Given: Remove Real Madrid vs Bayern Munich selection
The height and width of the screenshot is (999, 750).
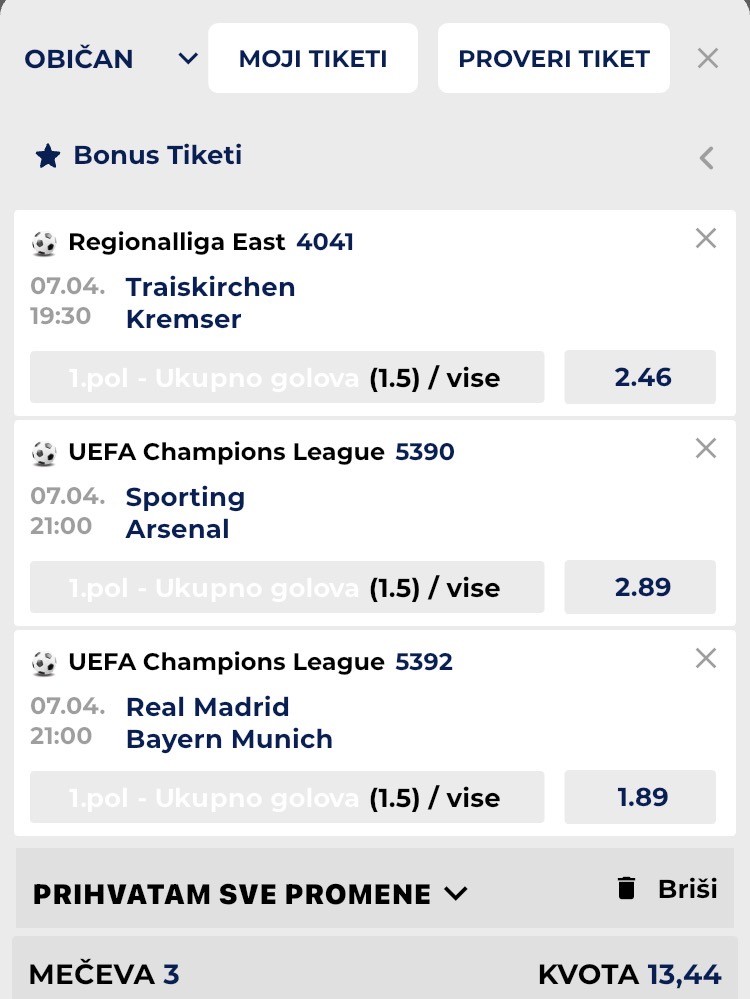Looking at the screenshot, I should [706, 658].
